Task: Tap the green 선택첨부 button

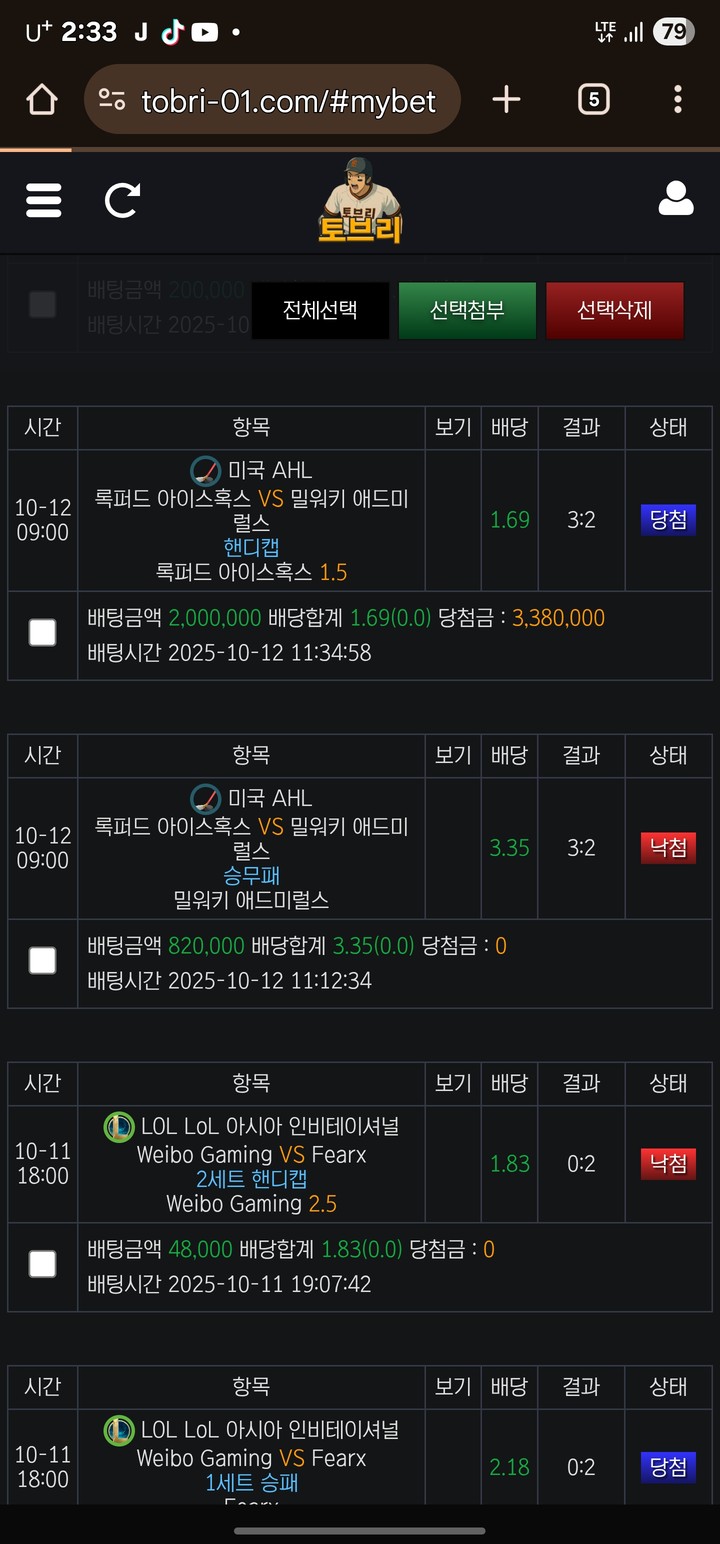Action: pyautogui.click(x=467, y=310)
